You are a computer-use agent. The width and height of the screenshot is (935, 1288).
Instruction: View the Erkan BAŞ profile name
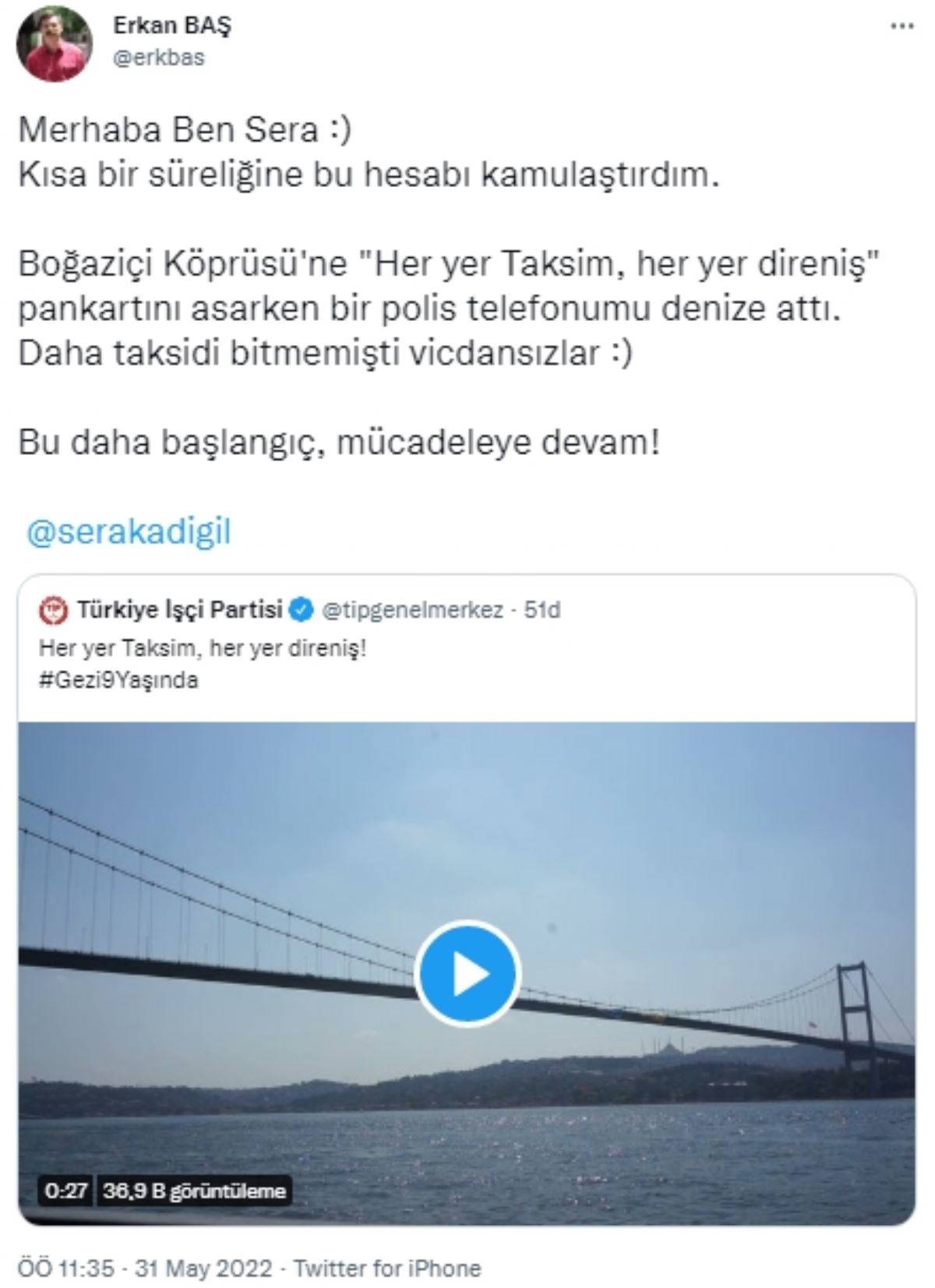coord(173,26)
